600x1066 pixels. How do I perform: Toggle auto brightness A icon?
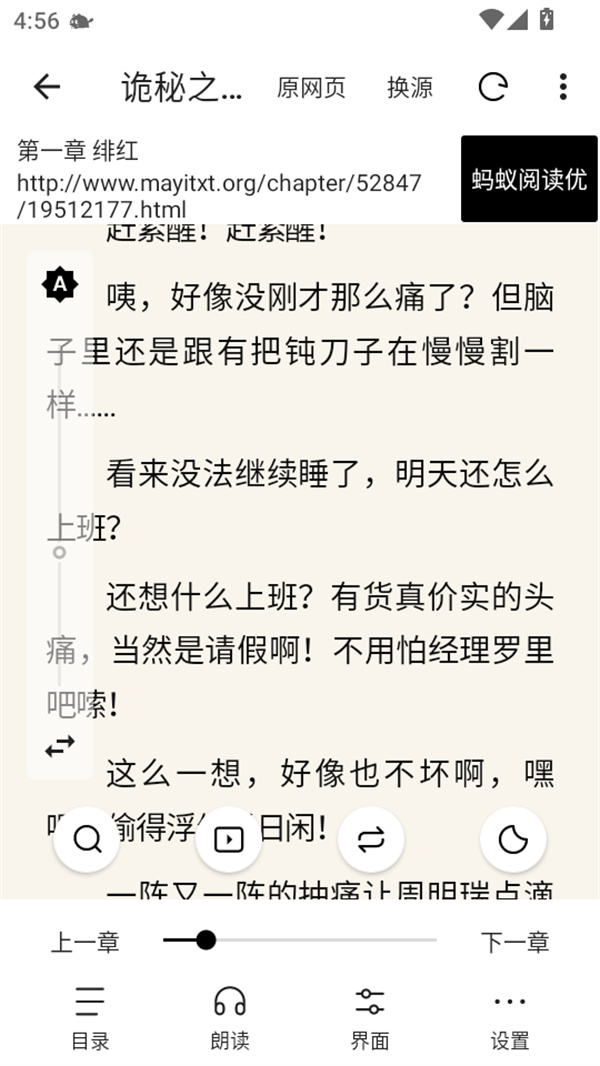click(x=60, y=285)
